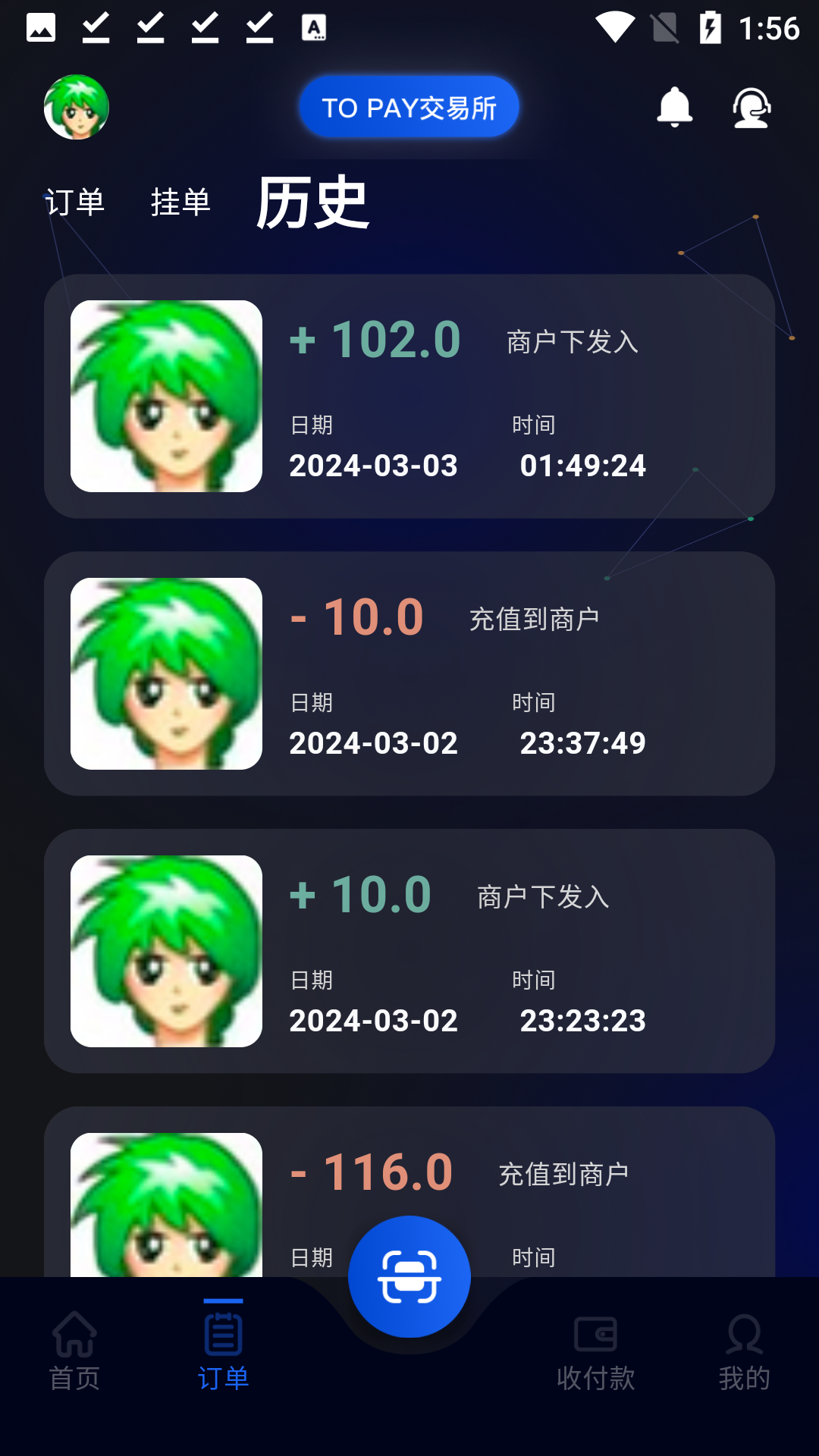819x1456 pixels.
Task: Open the profile avatar in the header
Action: pyautogui.click(x=77, y=107)
